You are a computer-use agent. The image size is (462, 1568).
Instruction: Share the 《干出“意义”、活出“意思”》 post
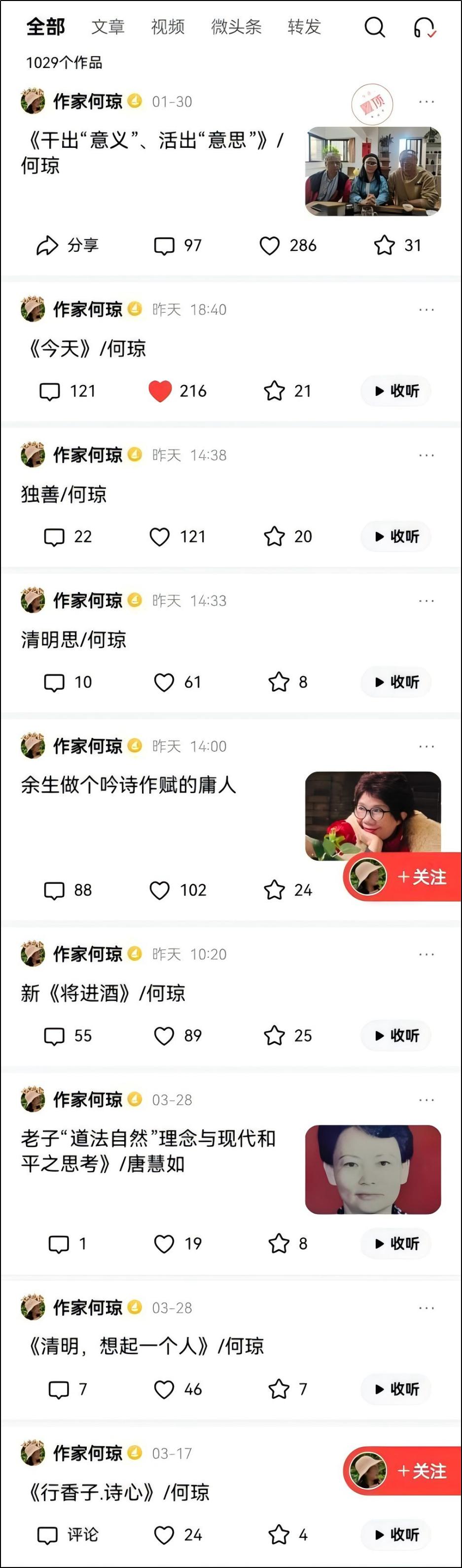tap(67, 245)
